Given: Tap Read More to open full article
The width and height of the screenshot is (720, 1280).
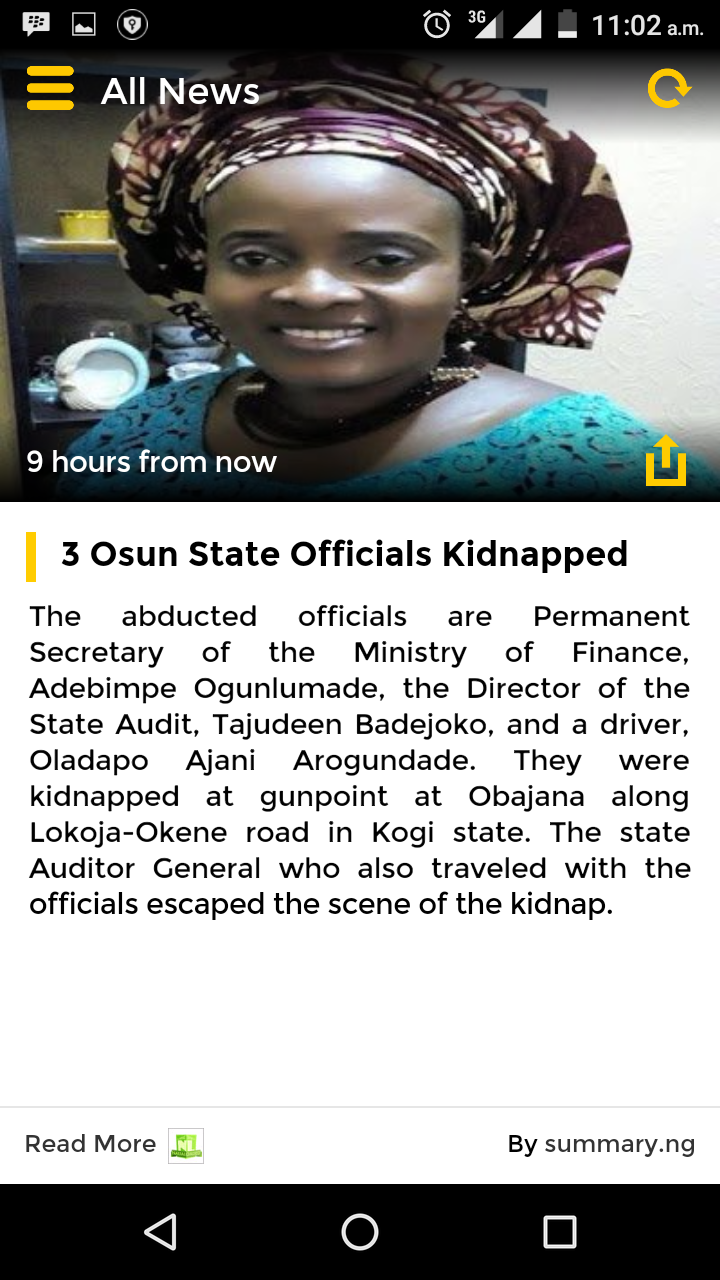Looking at the screenshot, I should pyautogui.click(x=90, y=1144).
